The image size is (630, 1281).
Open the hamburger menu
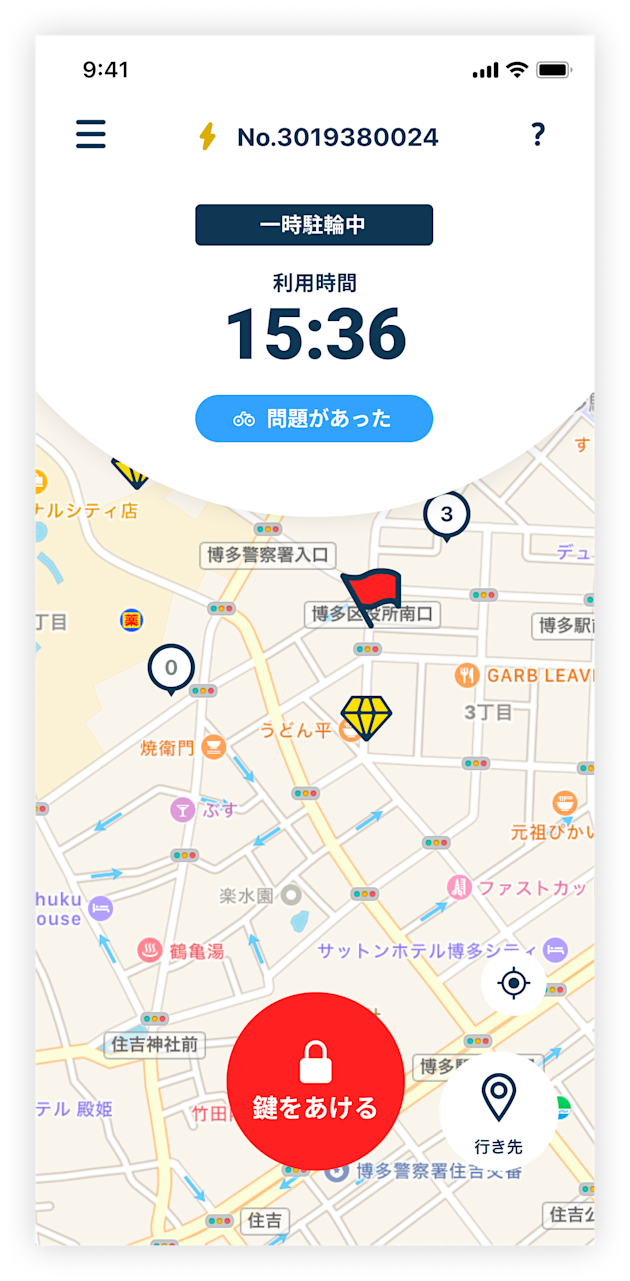pos(91,135)
